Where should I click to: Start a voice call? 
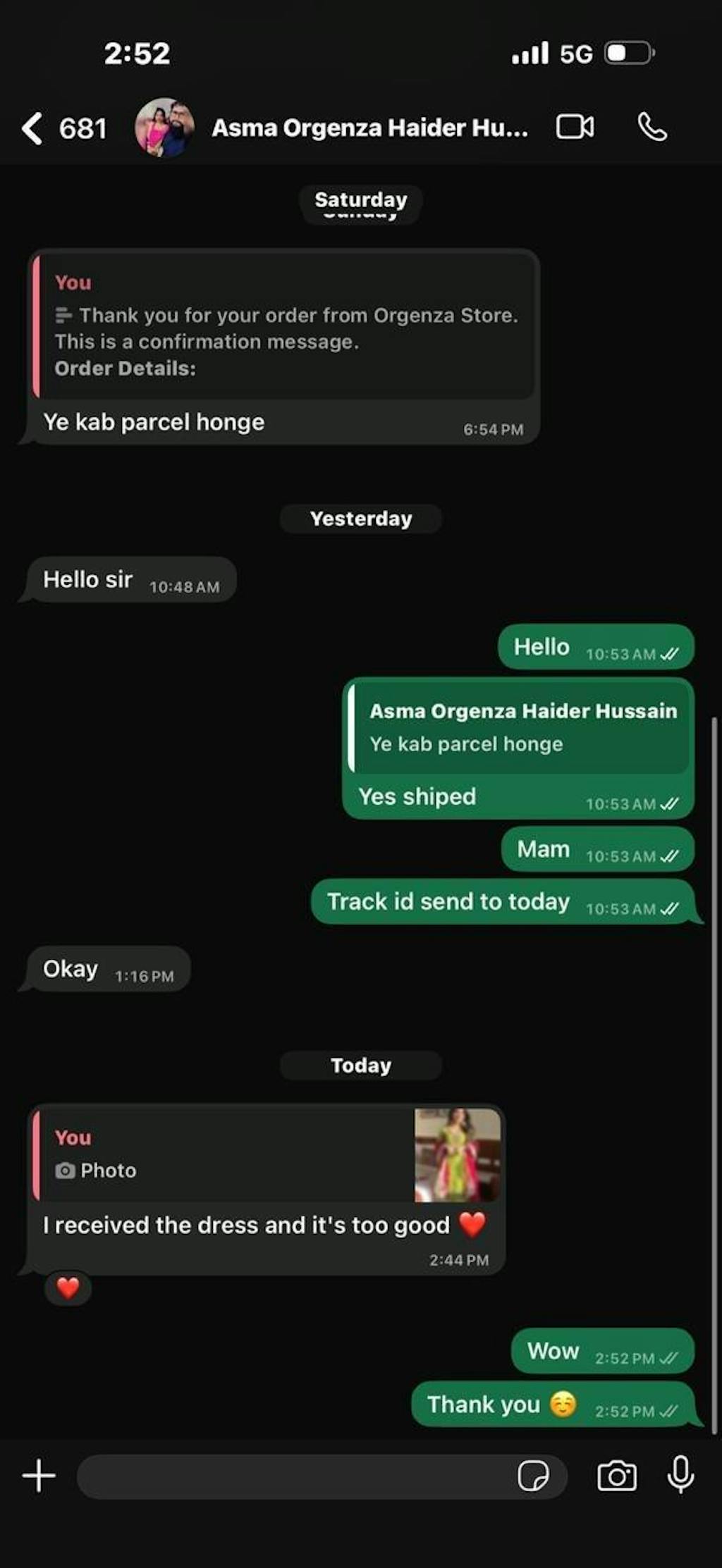[x=652, y=128]
